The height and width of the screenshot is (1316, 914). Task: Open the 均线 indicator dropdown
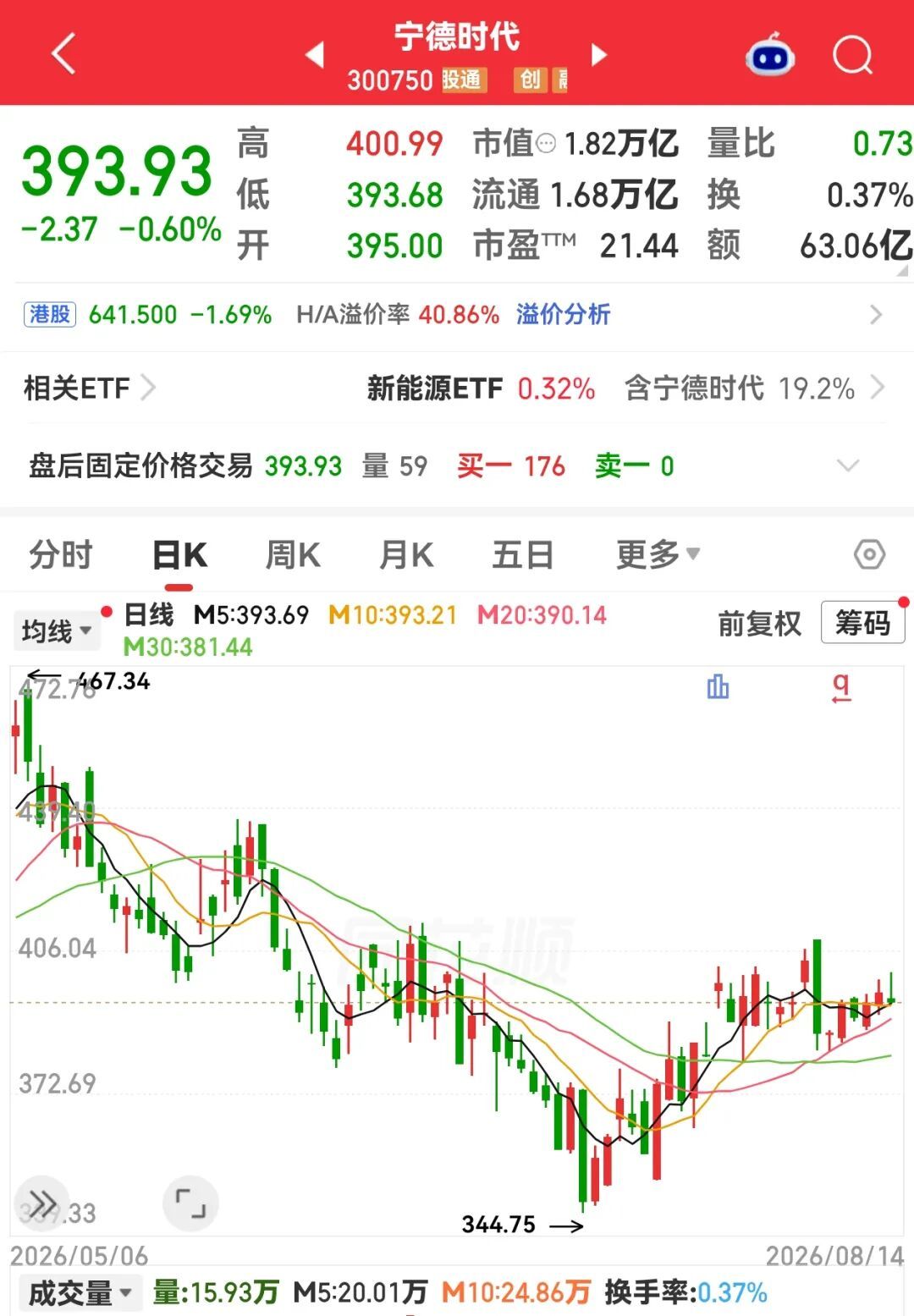coord(56,631)
